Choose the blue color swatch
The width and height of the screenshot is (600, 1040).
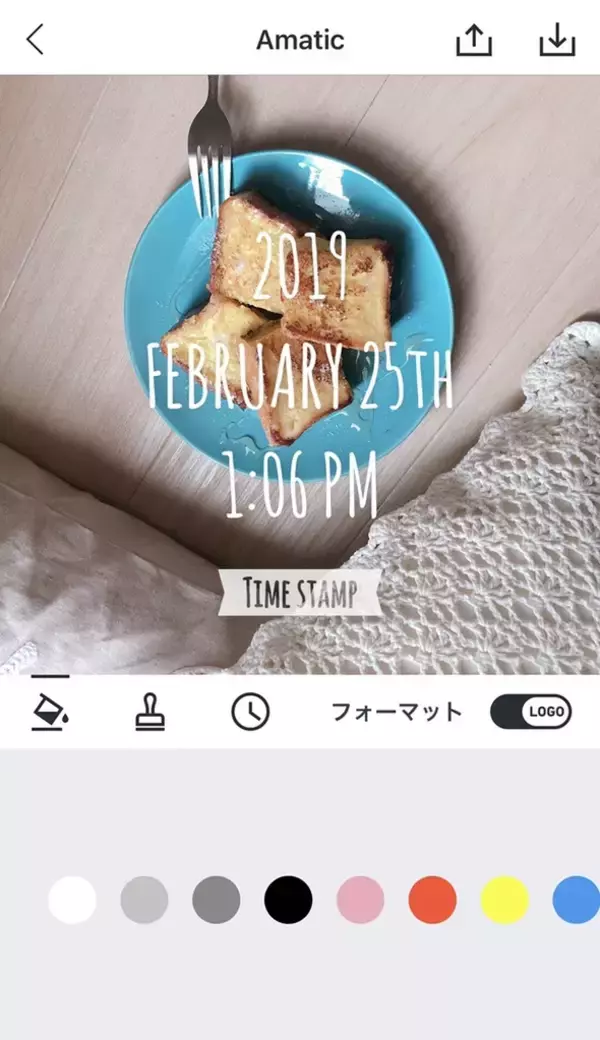576,899
